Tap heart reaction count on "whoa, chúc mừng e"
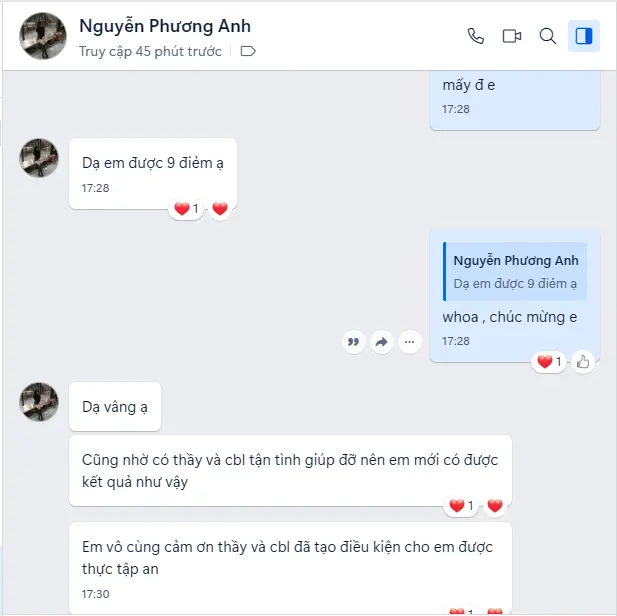This screenshot has height=616, width=617. pos(549,362)
